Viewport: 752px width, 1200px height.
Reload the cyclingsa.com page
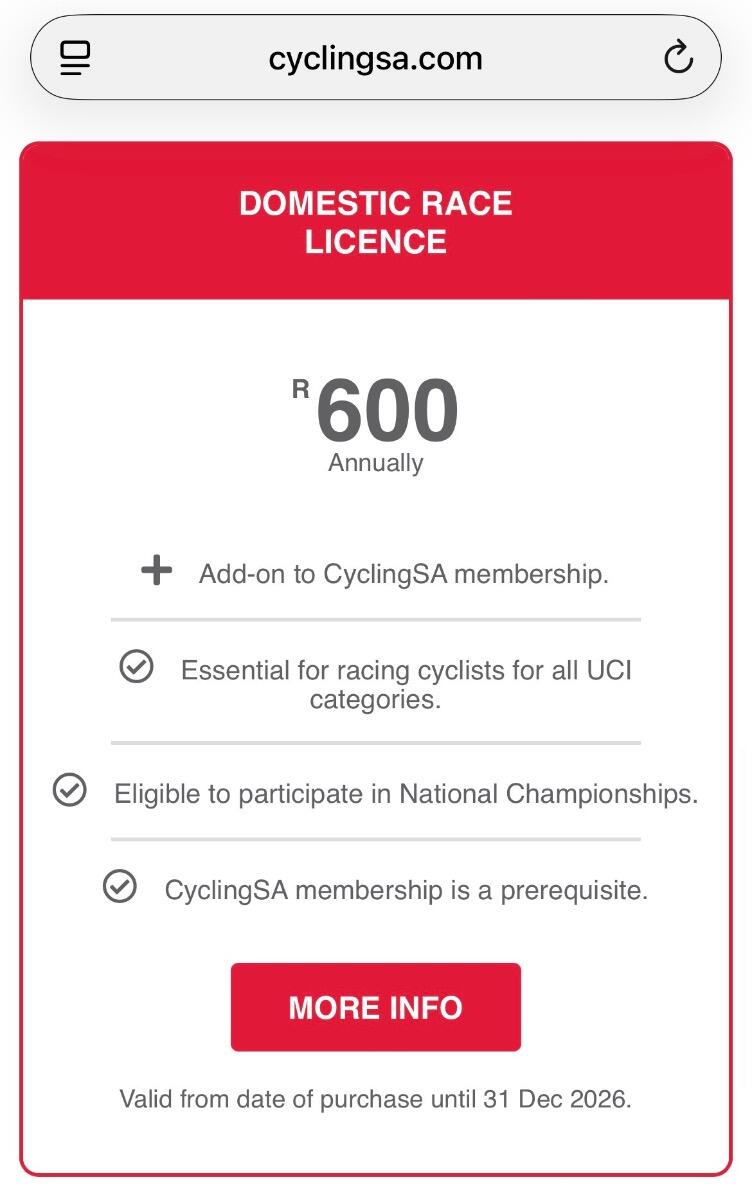click(x=678, y=58)
